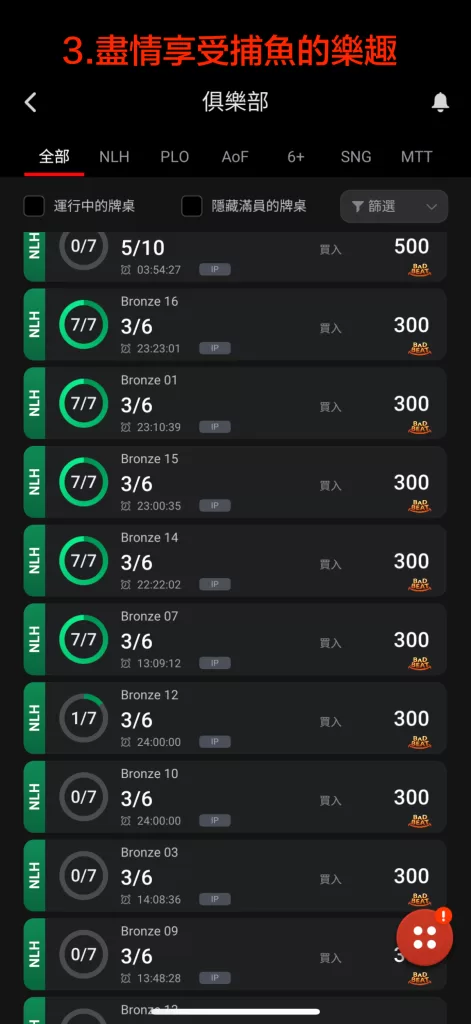The image size is (471, 1024).
Task: Show the MTT tab
Action: [417, 157]
